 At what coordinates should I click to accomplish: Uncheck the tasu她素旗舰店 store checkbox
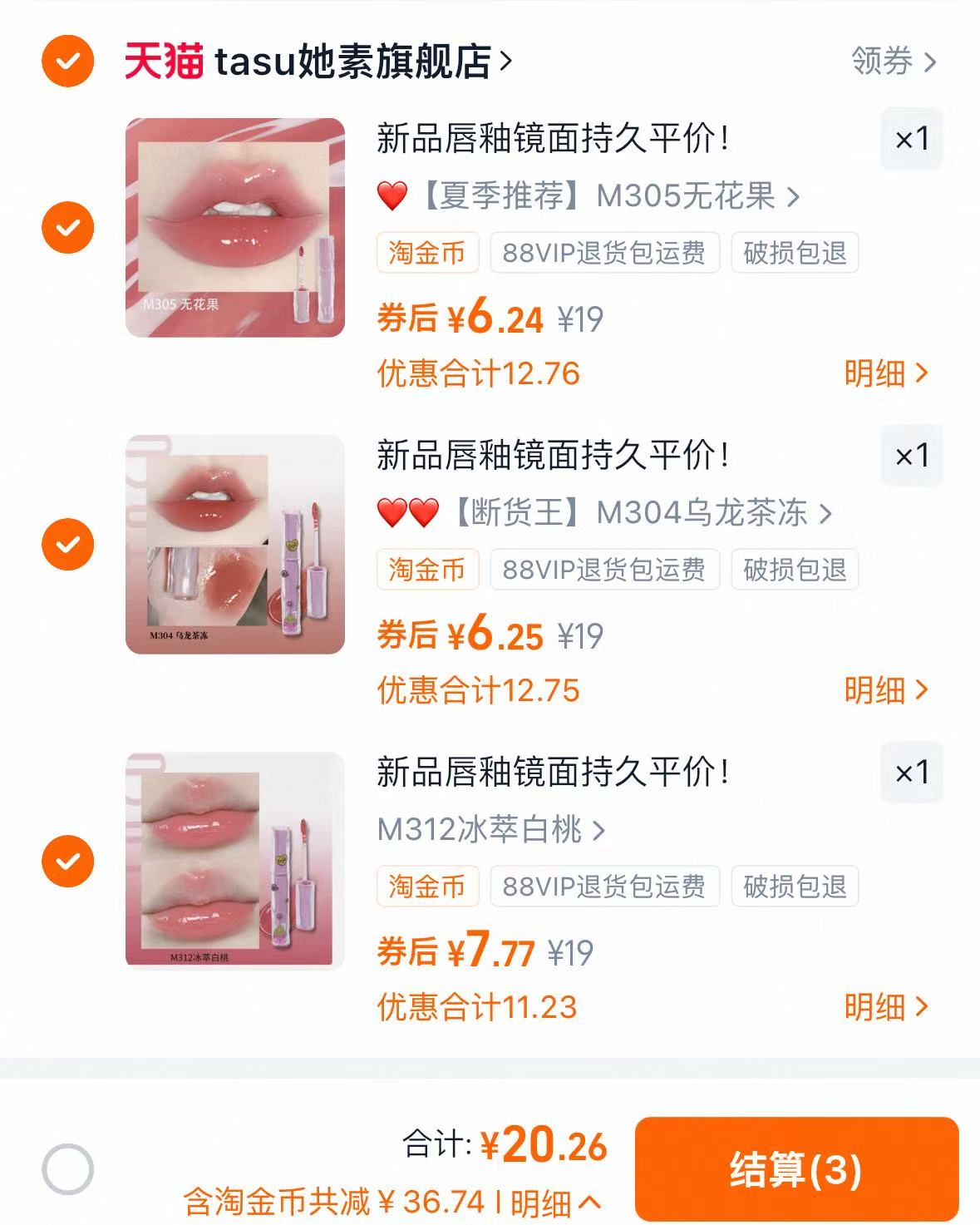click(67, 60)
